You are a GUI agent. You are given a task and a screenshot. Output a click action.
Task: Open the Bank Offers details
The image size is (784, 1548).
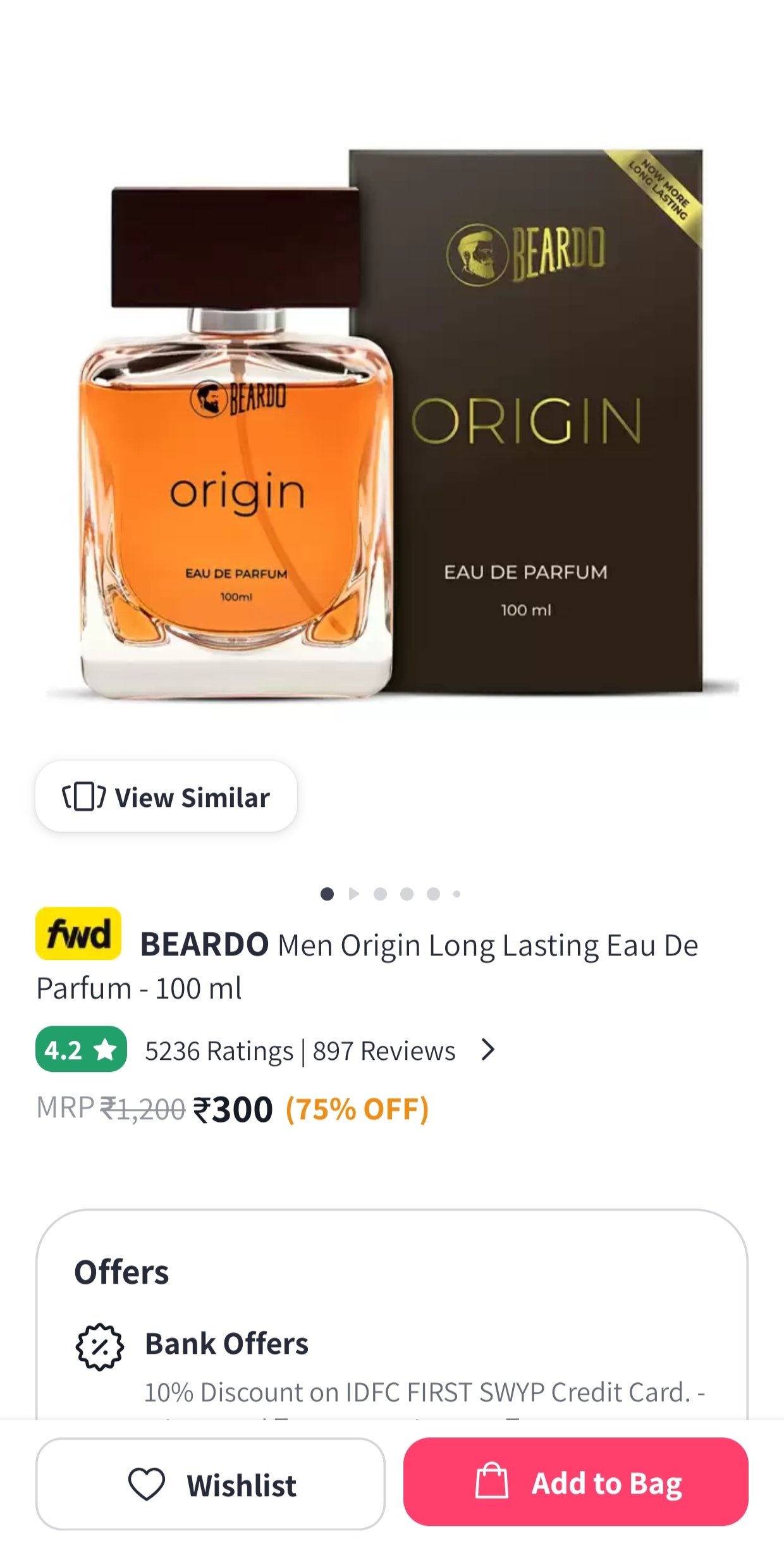tap(226, 1344)
